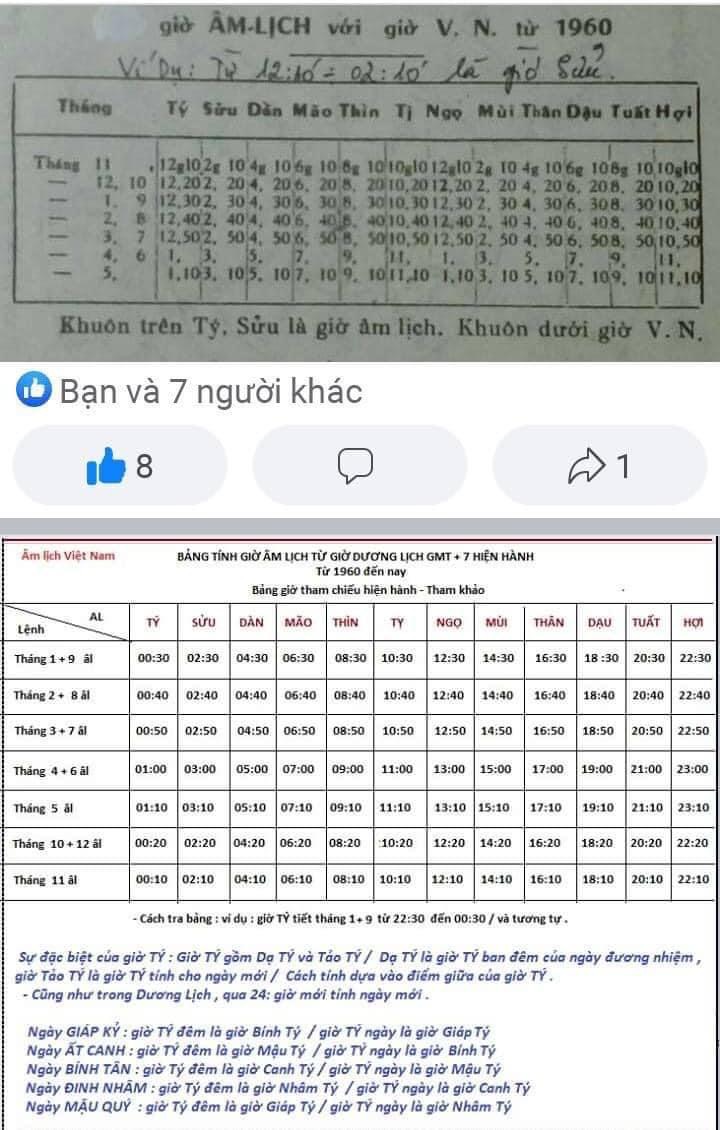
Task: Open comments via the speech bubble icon
Action: [x=358, y=462]
